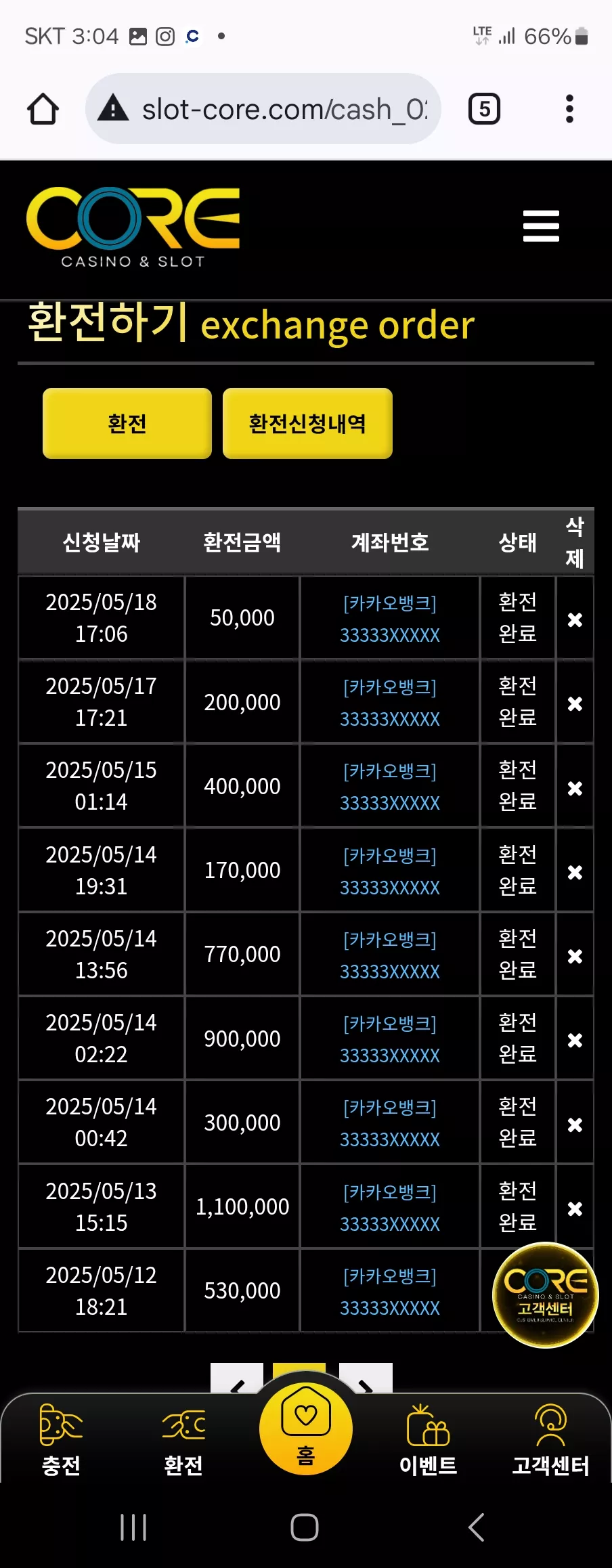
Task: Tap the system back button
Action: point(477,1527)
